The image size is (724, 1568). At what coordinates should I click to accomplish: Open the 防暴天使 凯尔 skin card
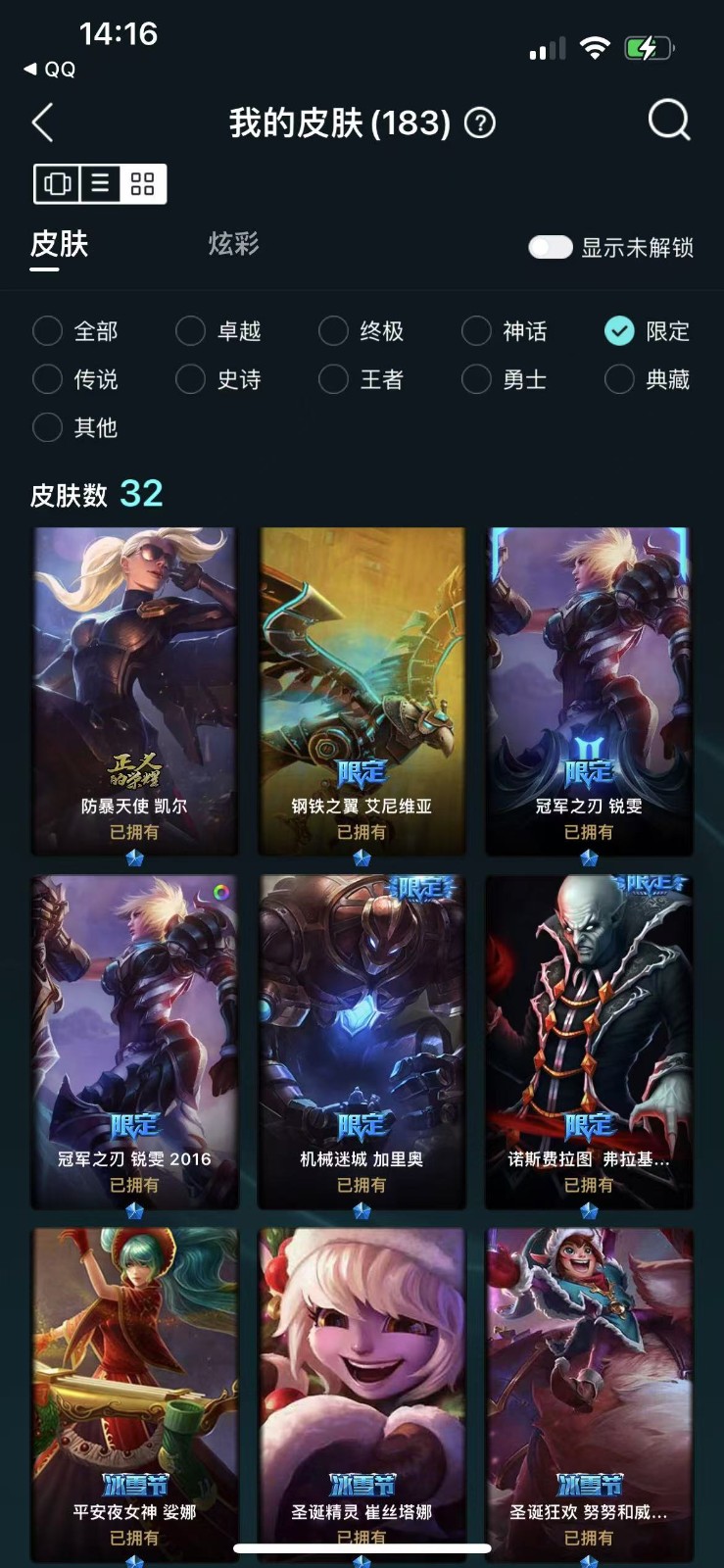(134, 692)
